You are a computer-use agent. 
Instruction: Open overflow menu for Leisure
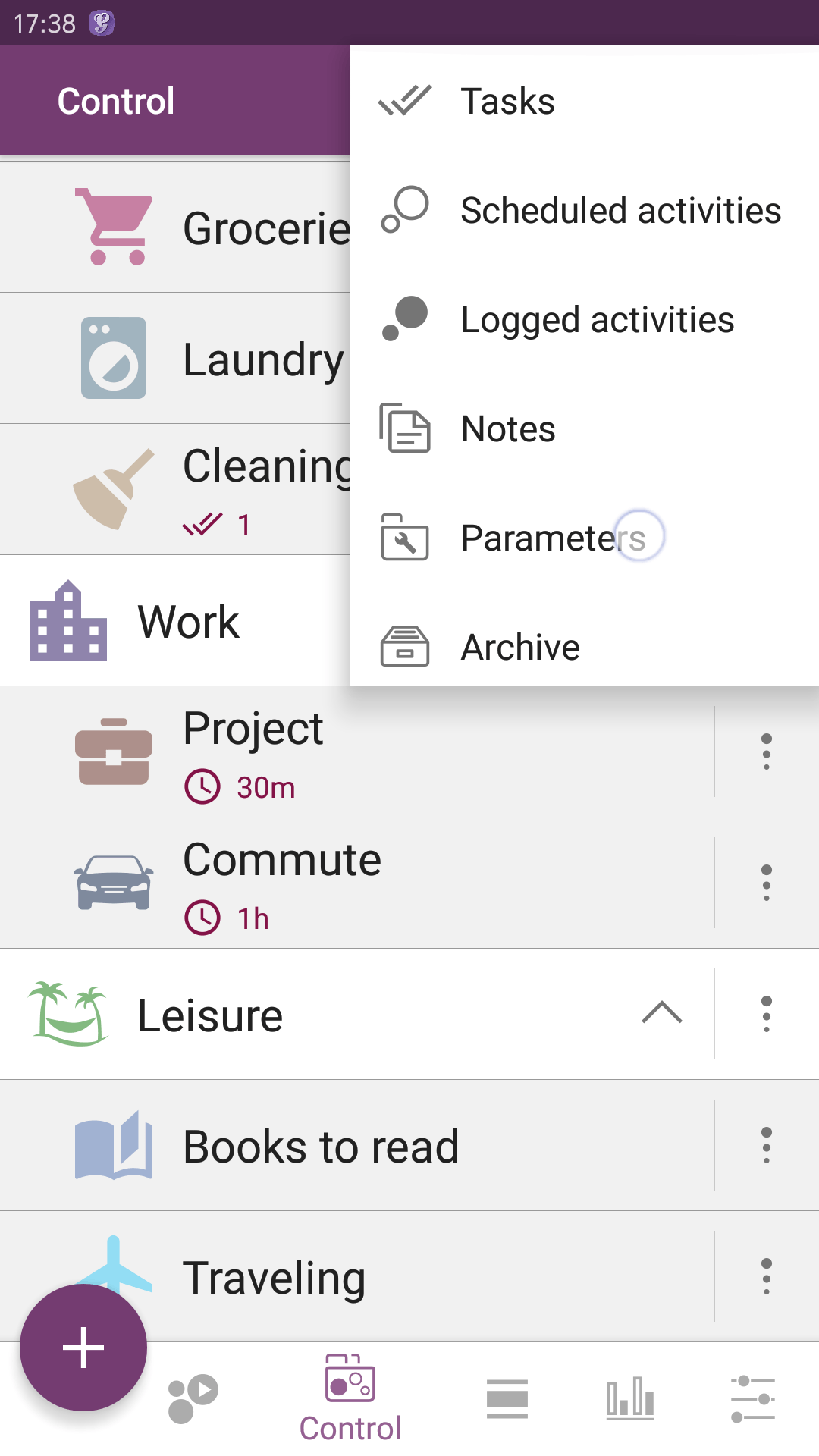[x=767, y=1014]
